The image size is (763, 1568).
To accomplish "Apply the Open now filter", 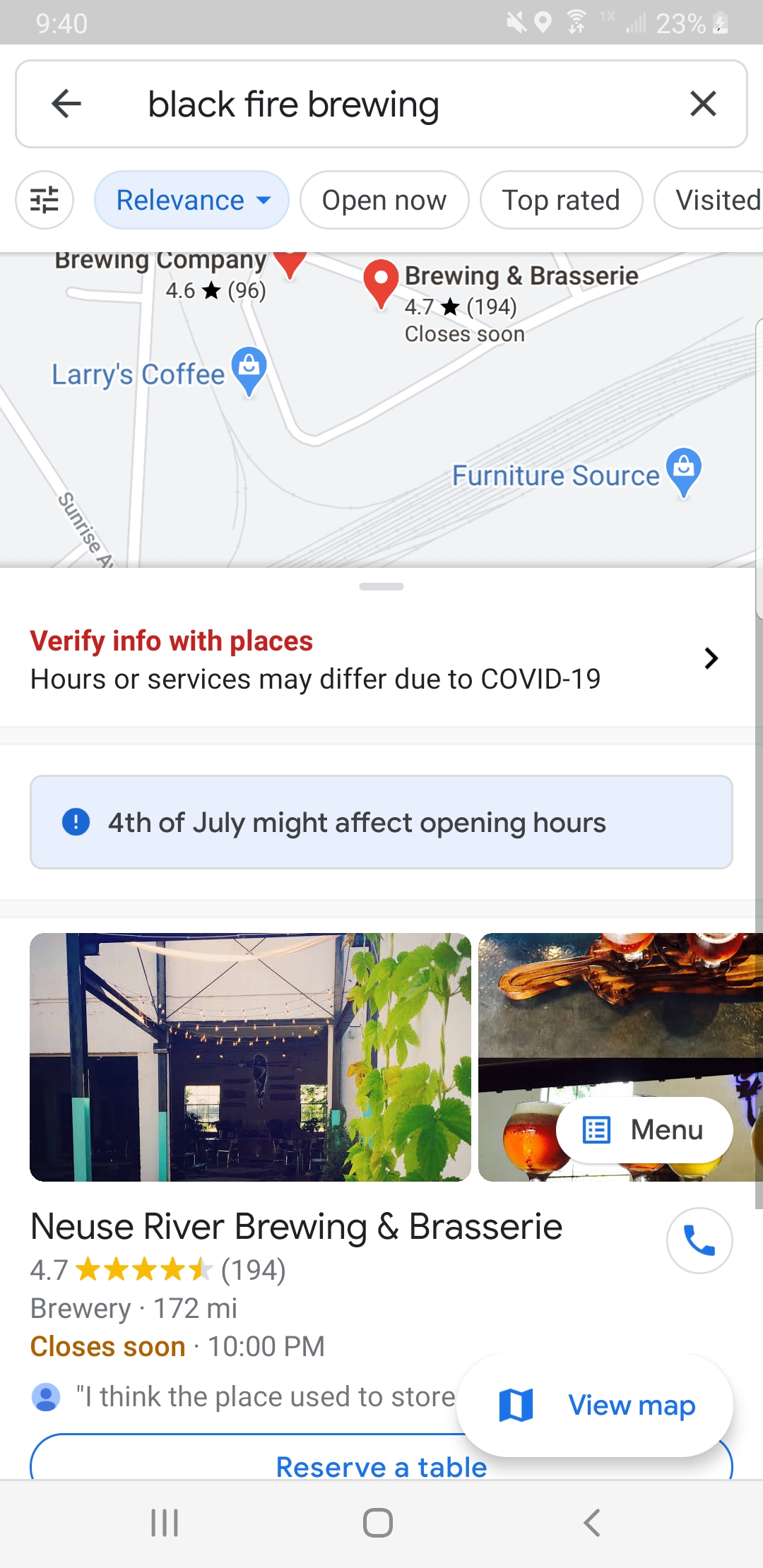I will tap(384, 200).
